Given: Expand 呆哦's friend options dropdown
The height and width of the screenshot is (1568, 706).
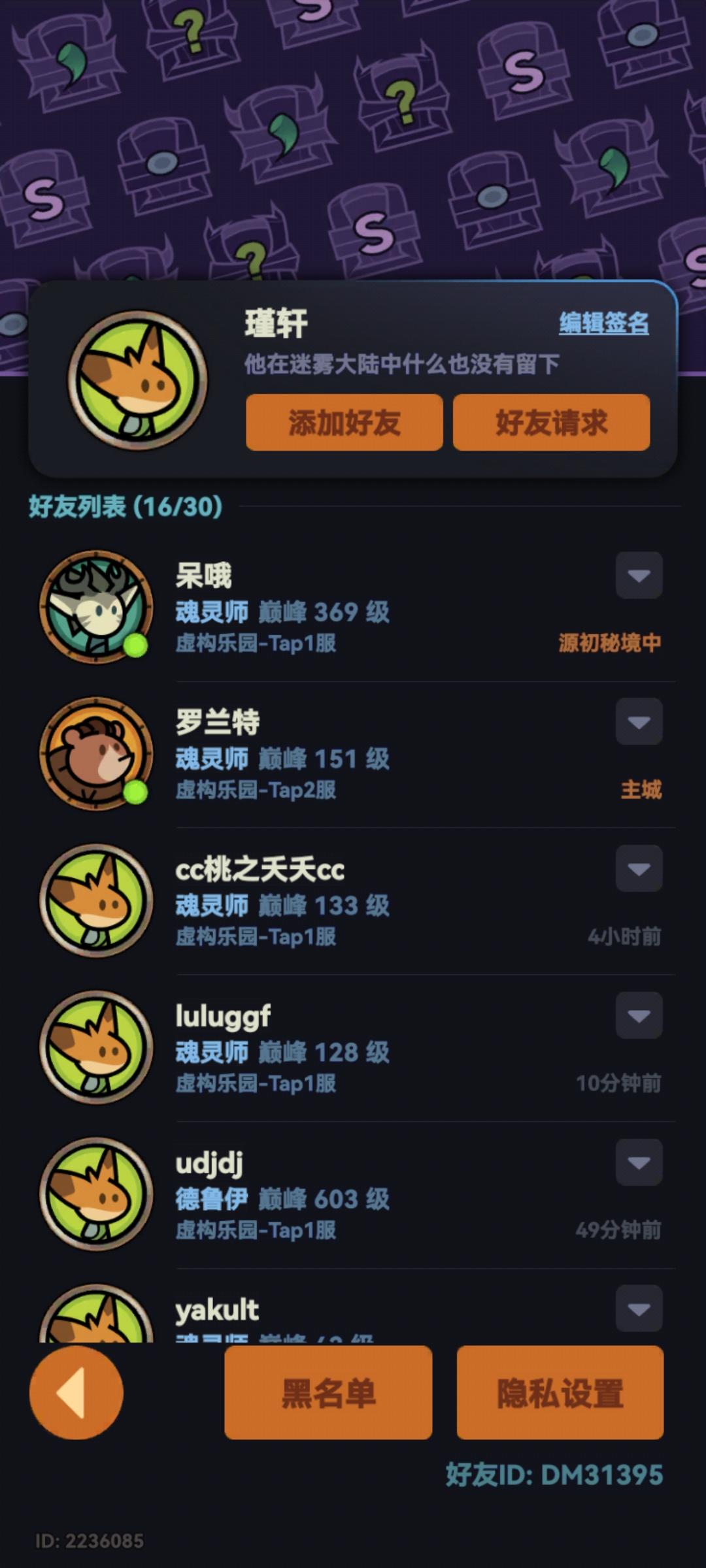Looking at the screenshot, I should pos(639,575).
